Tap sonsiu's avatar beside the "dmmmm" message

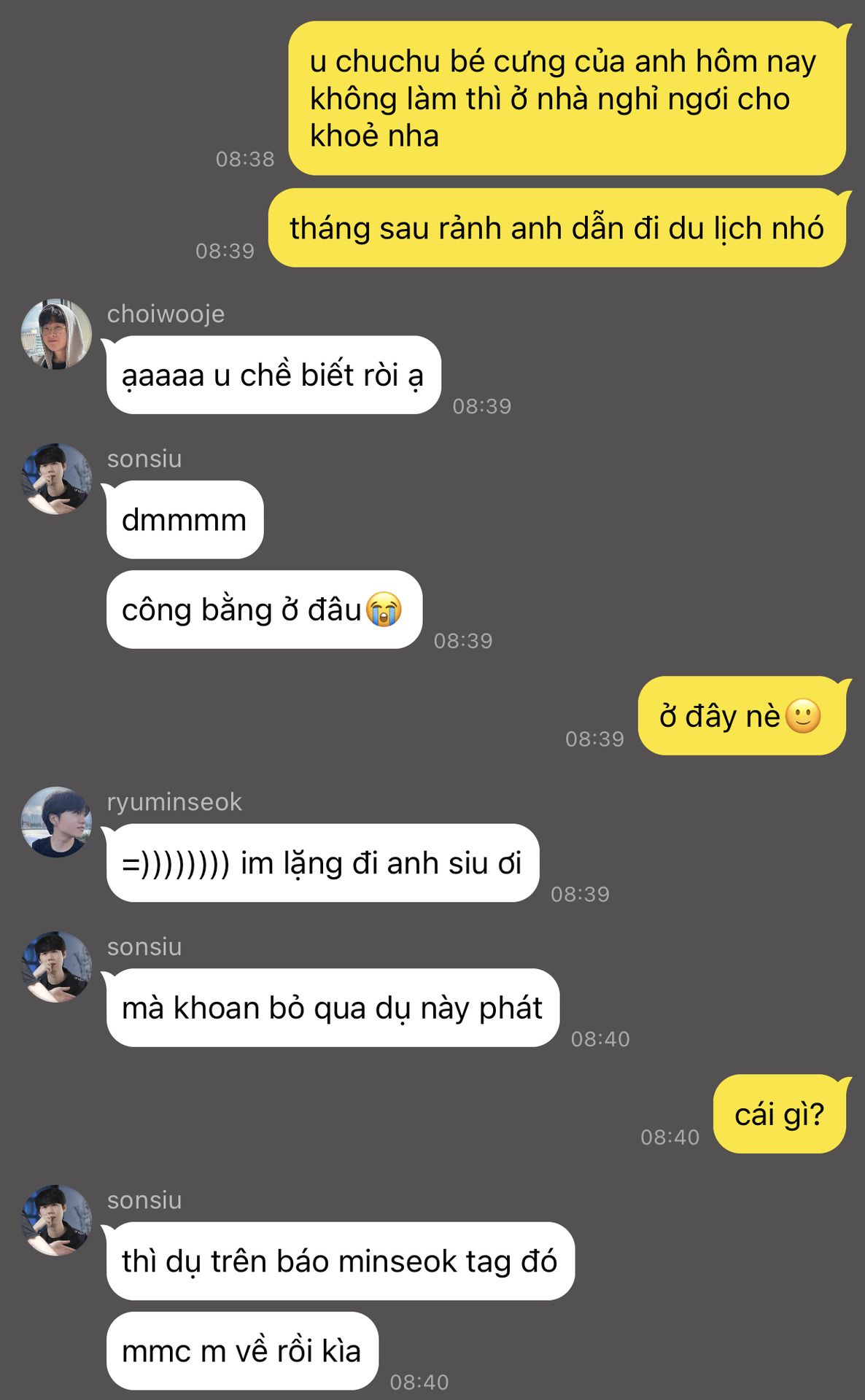56,479
